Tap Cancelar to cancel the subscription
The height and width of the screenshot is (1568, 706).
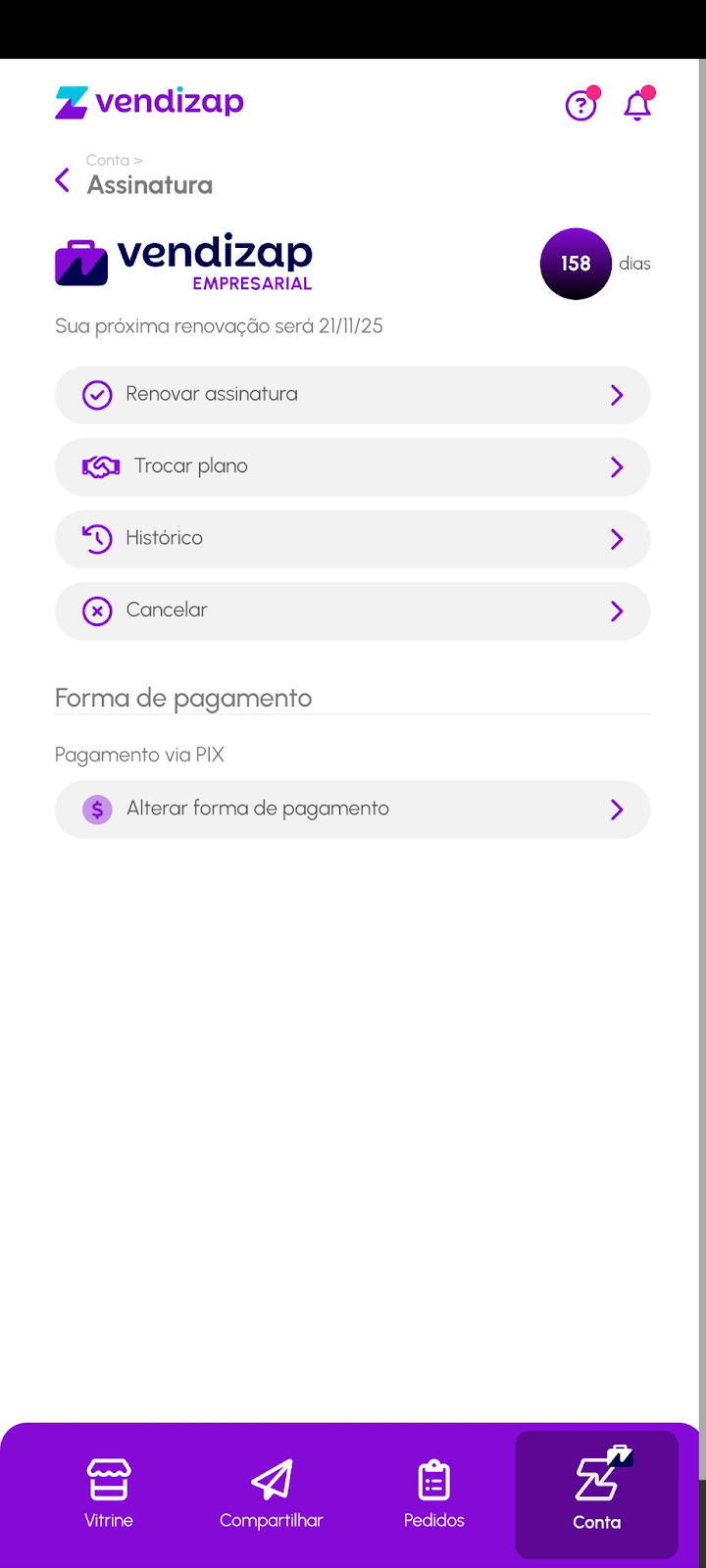(x=352, y=611)
